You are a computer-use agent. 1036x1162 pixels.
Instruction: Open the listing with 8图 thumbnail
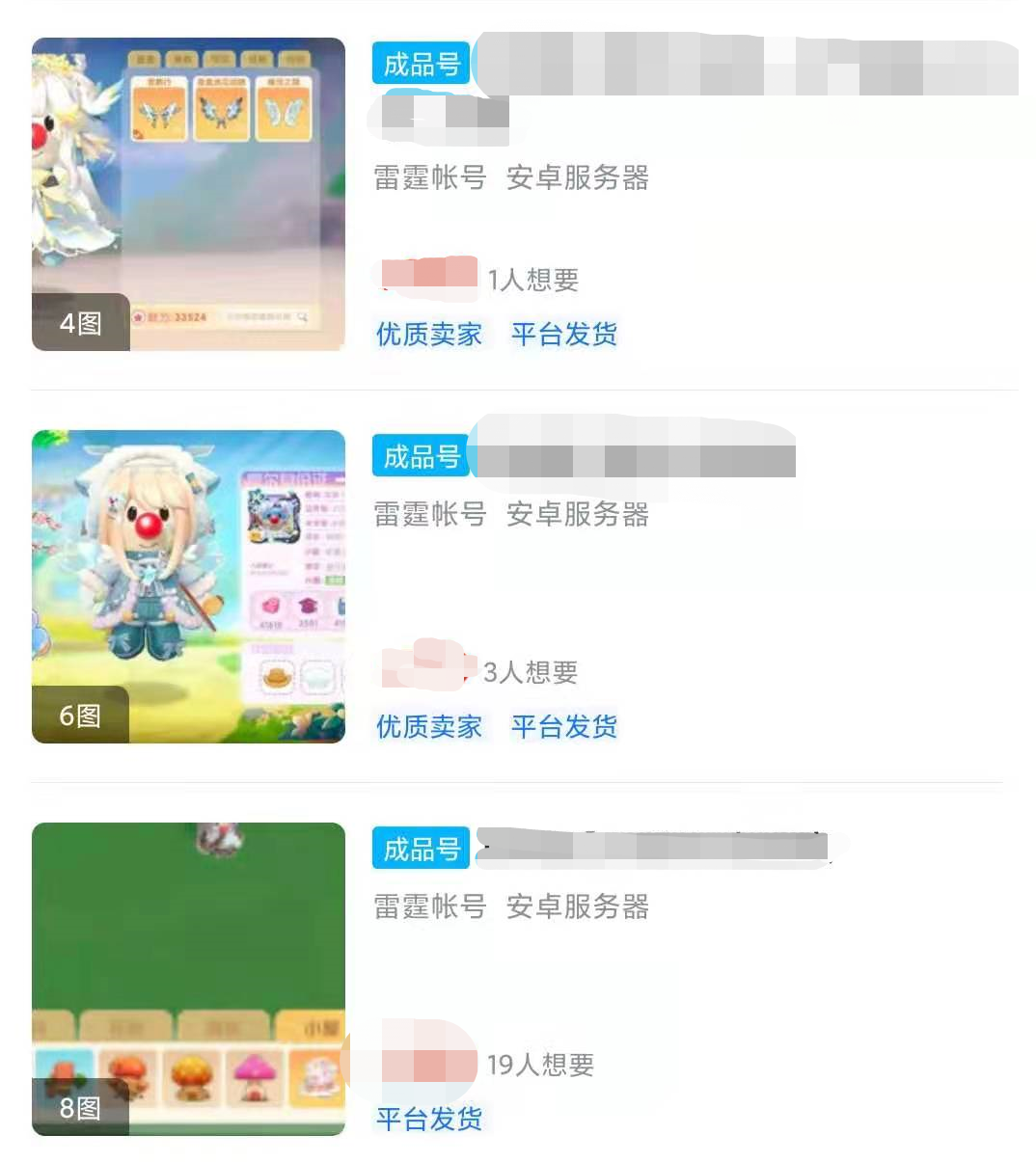[188, 978]
